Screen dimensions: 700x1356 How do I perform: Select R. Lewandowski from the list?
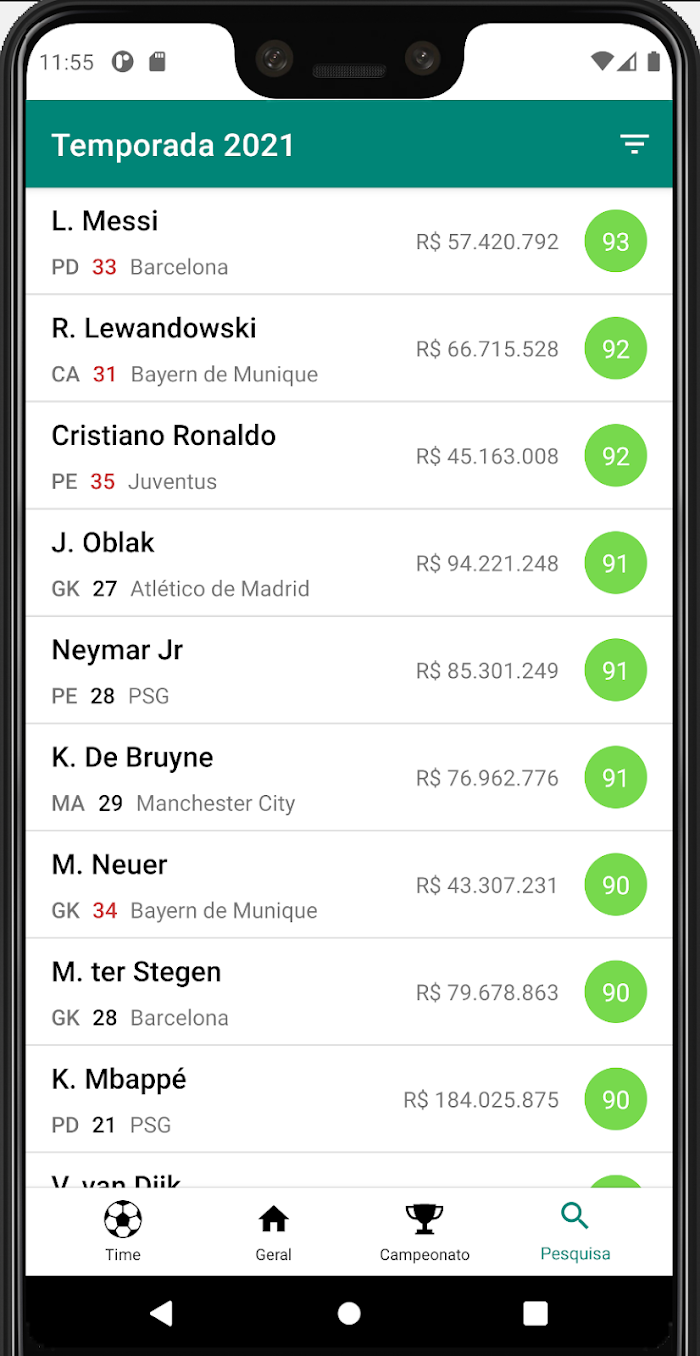(349, 348)
